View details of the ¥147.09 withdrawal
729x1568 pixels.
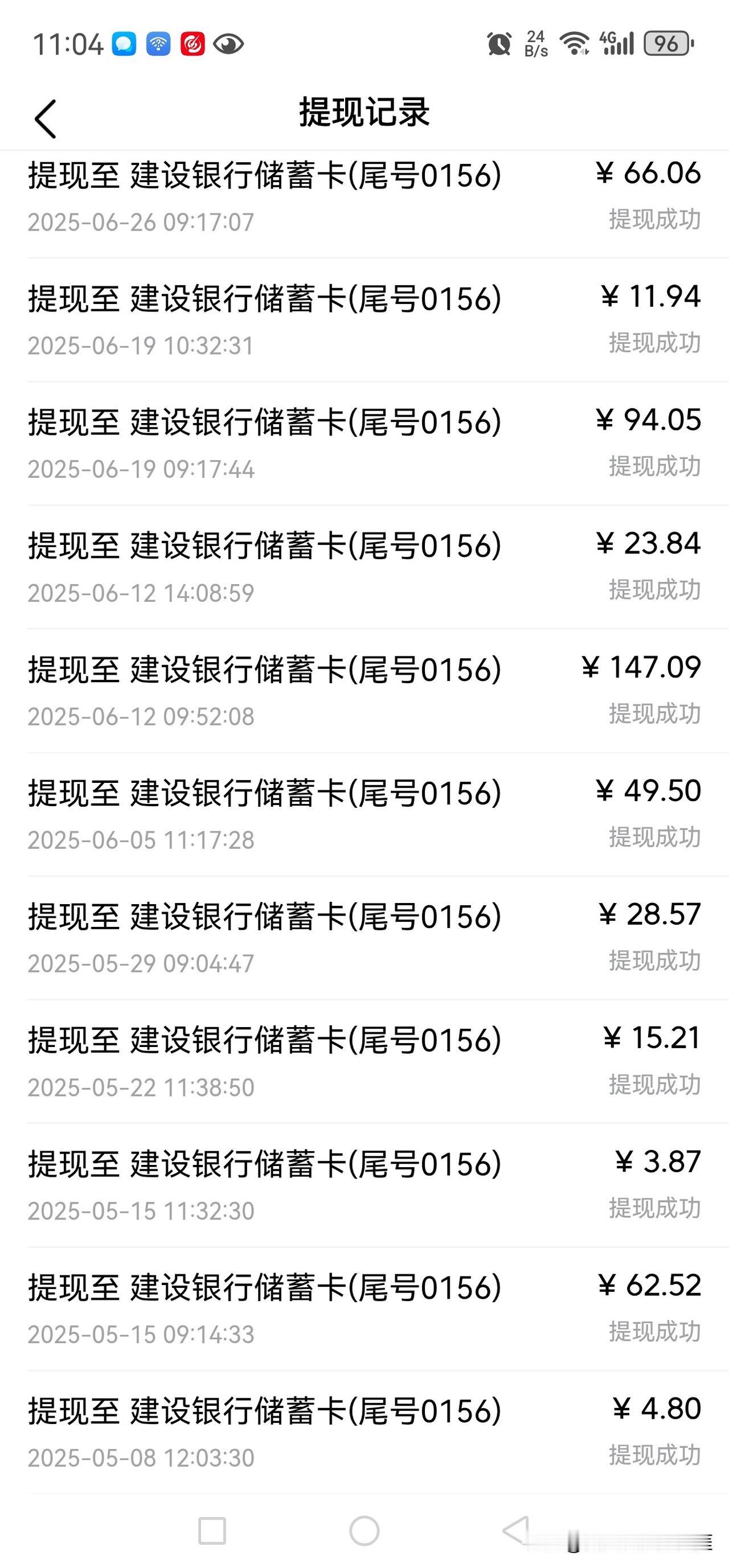click(x=364, y=691)
